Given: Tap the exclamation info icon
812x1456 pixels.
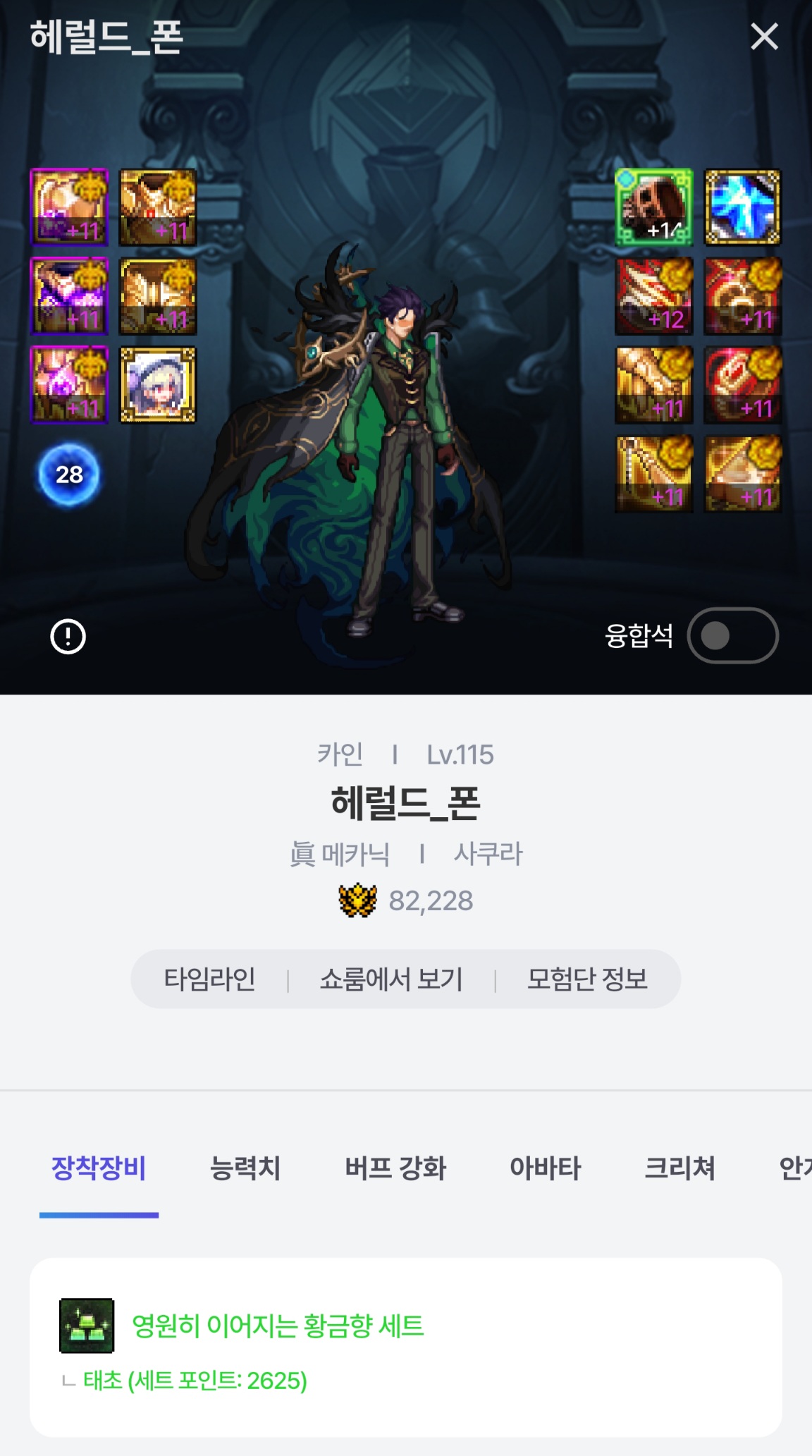Looking at the screenshot, I should 68,637.
